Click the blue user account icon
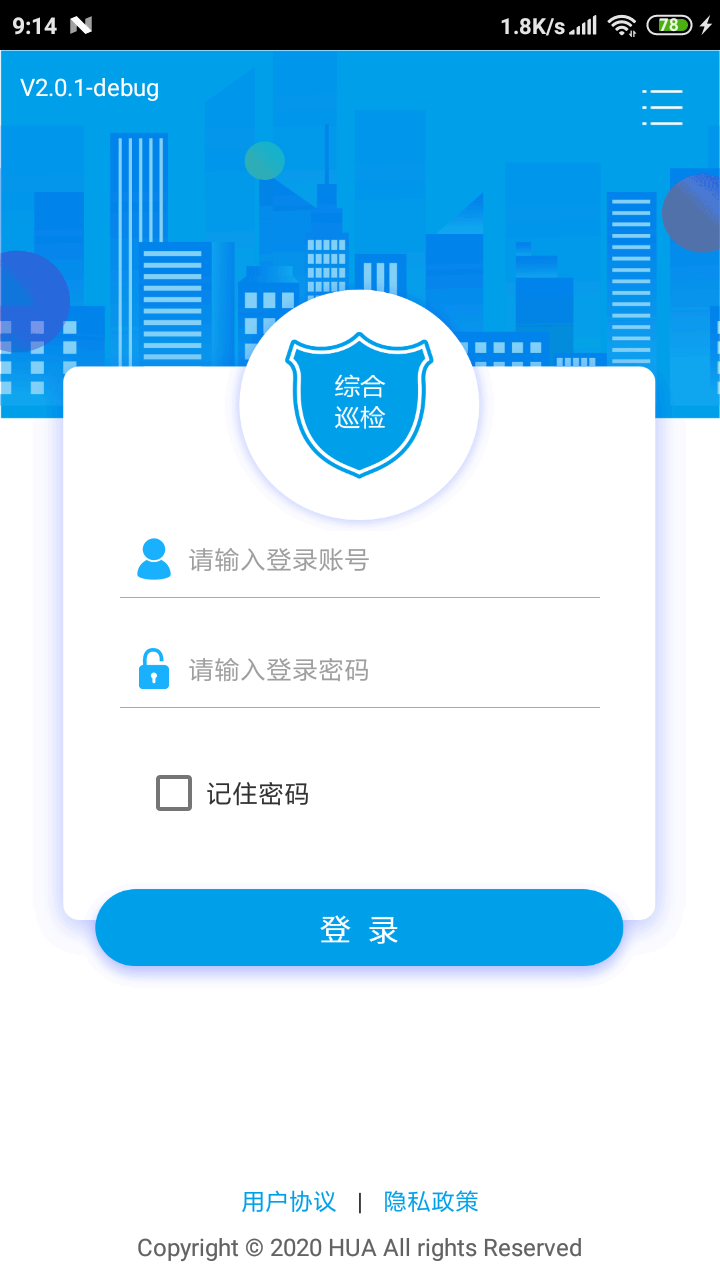The image size is (720, 1280). [x=154, y=558]
